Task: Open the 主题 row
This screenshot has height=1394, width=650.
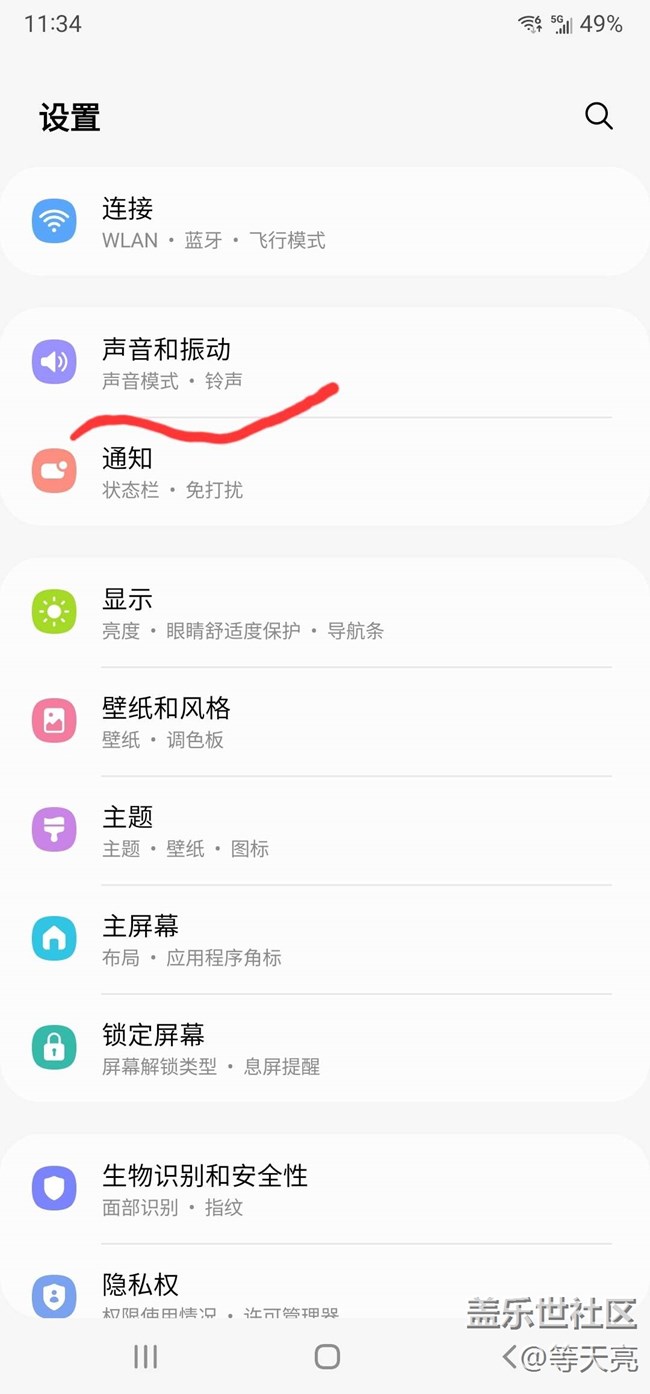Action: 324,831
